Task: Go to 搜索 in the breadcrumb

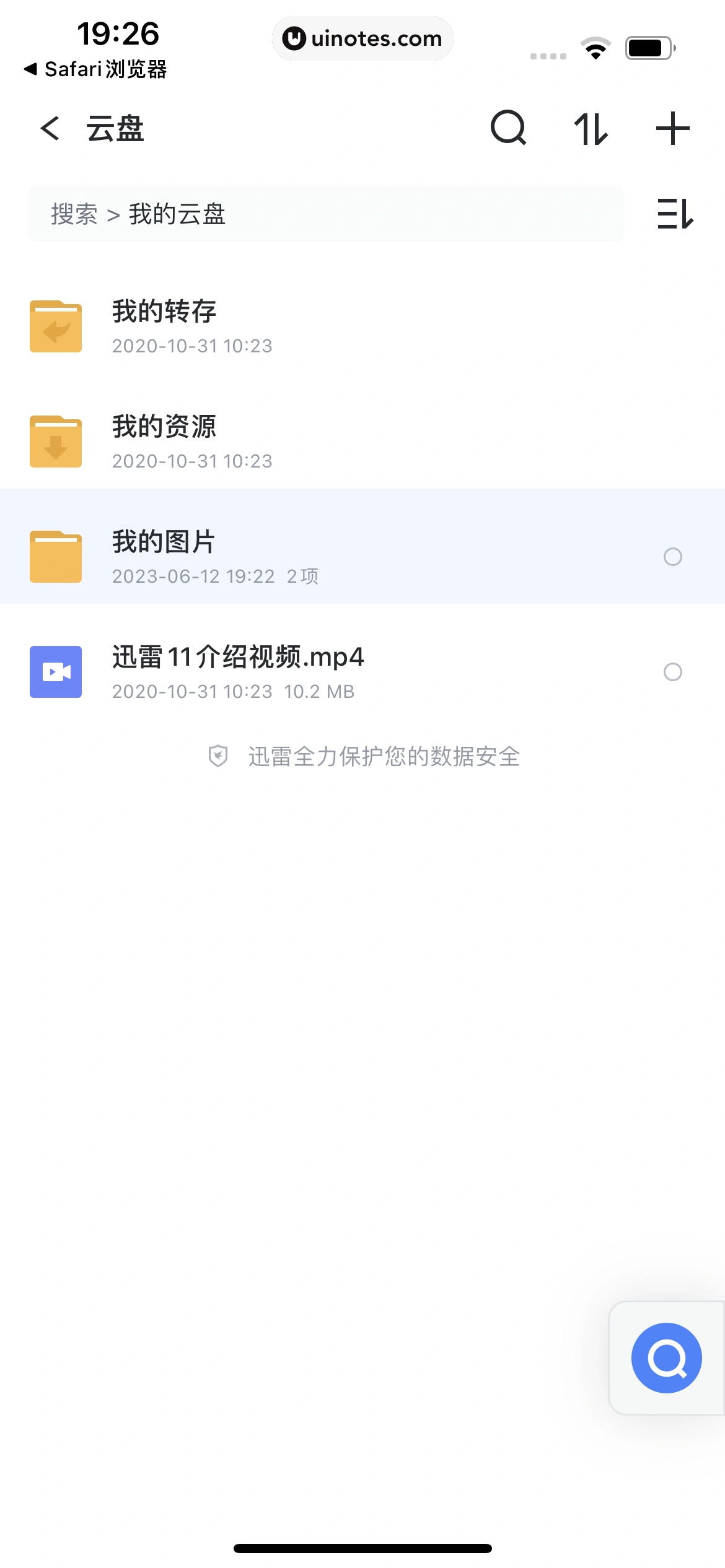Action: coord(74,214)
